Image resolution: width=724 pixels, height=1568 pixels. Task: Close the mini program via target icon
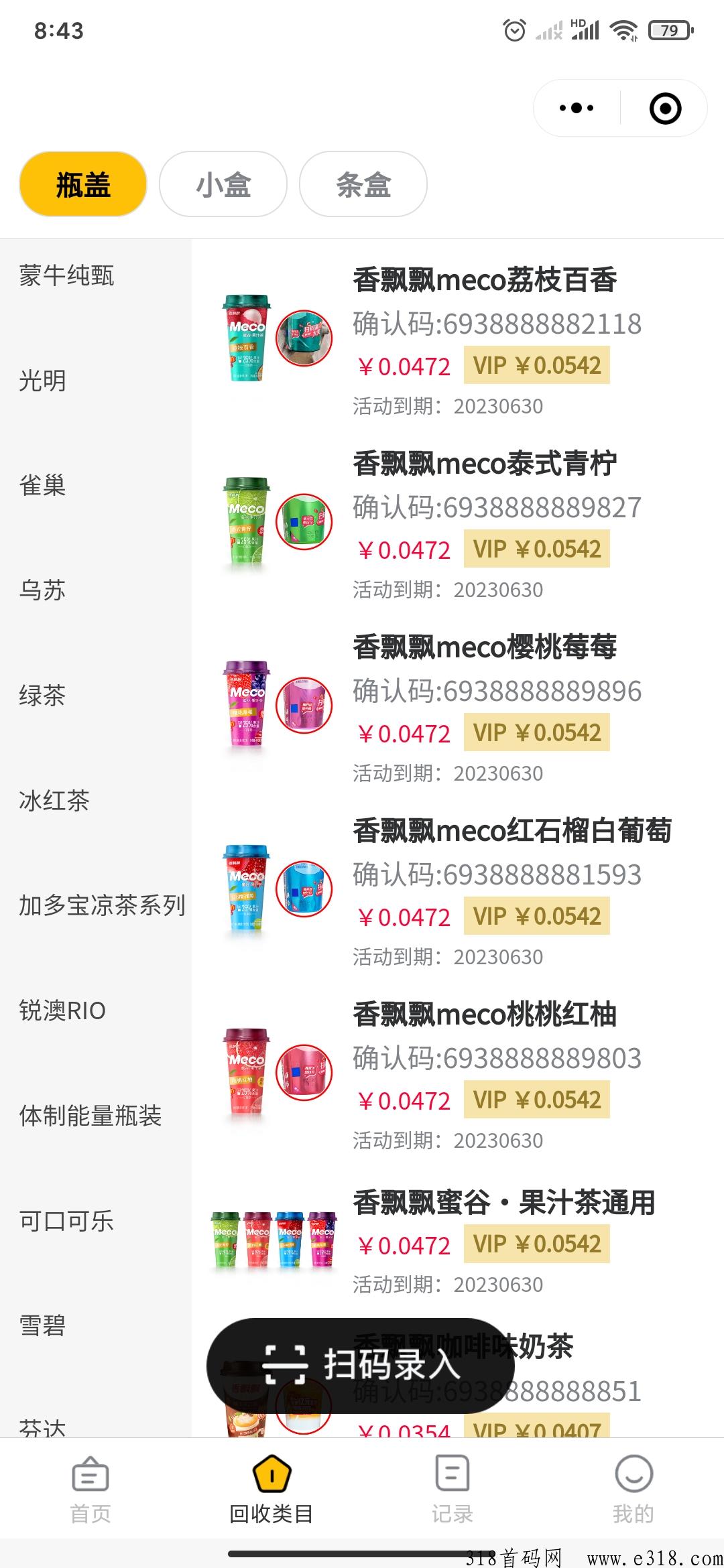coord(665,108)
